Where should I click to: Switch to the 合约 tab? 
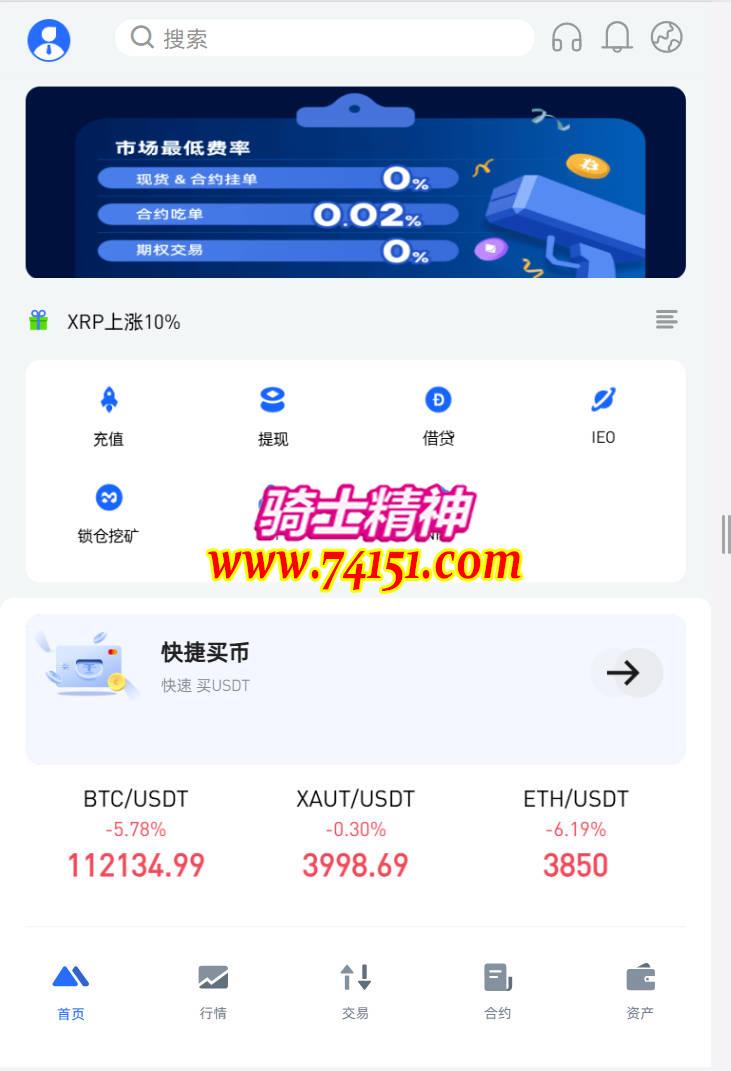pos(497,990)
